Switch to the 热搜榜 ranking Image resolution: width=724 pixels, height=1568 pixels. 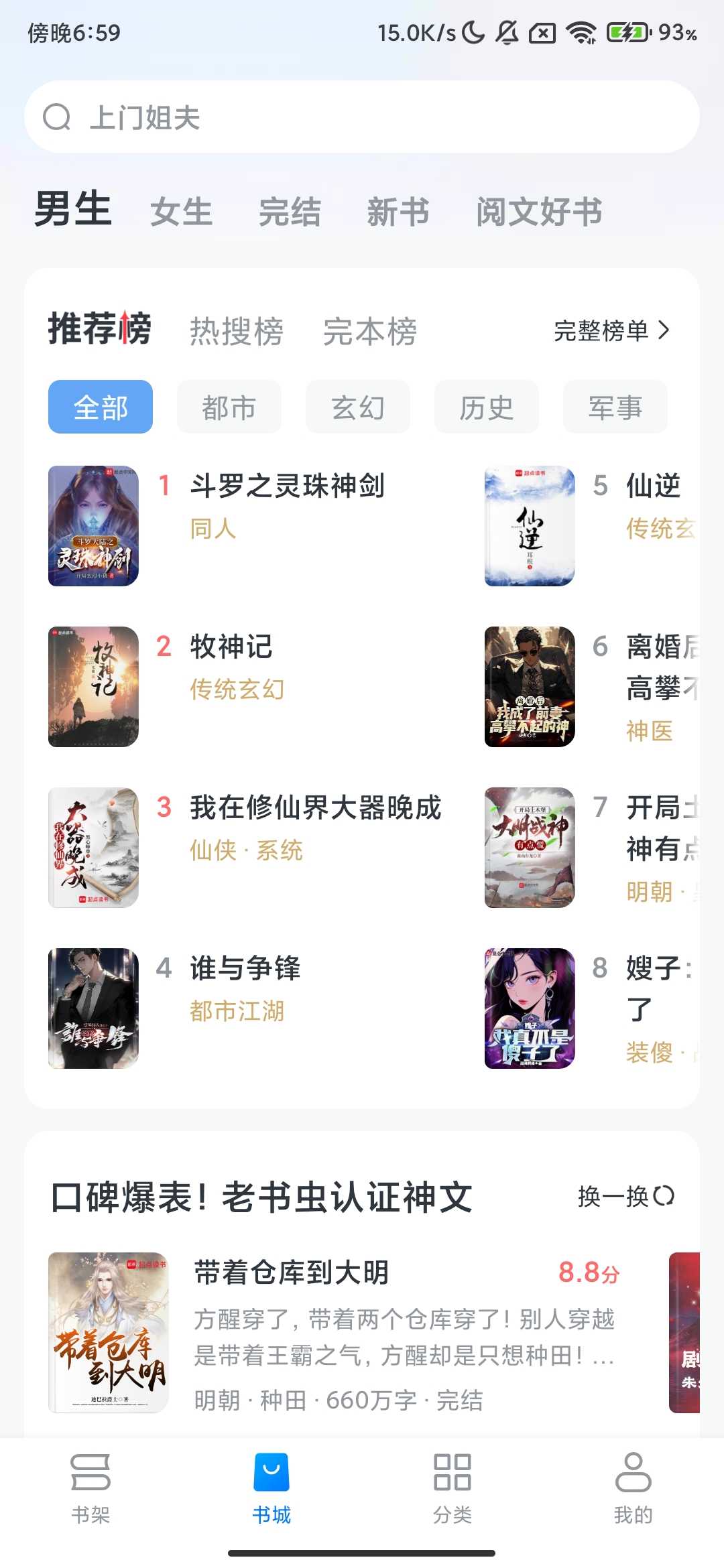[236, 331]
